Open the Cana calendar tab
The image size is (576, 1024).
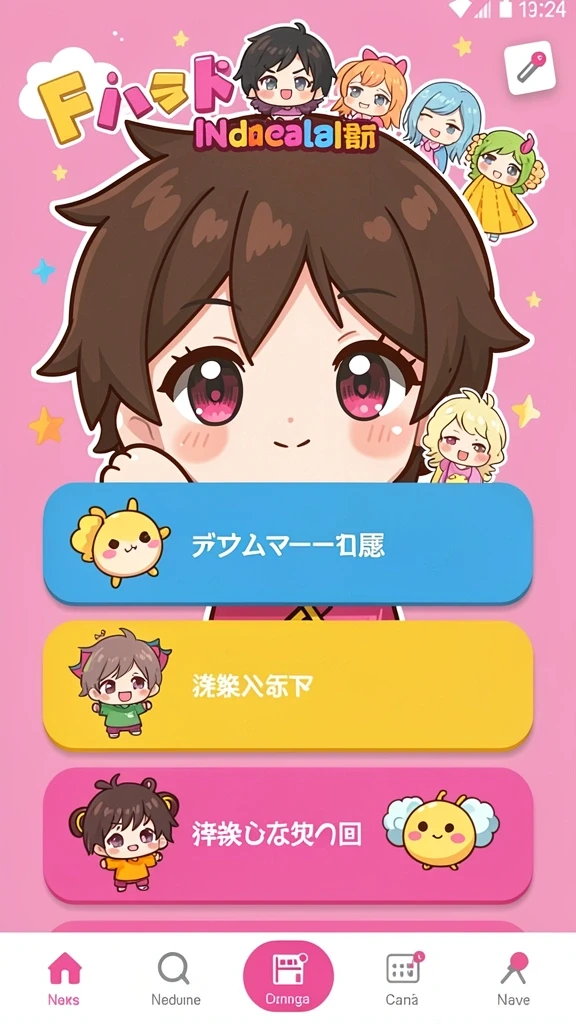point(402,978)
